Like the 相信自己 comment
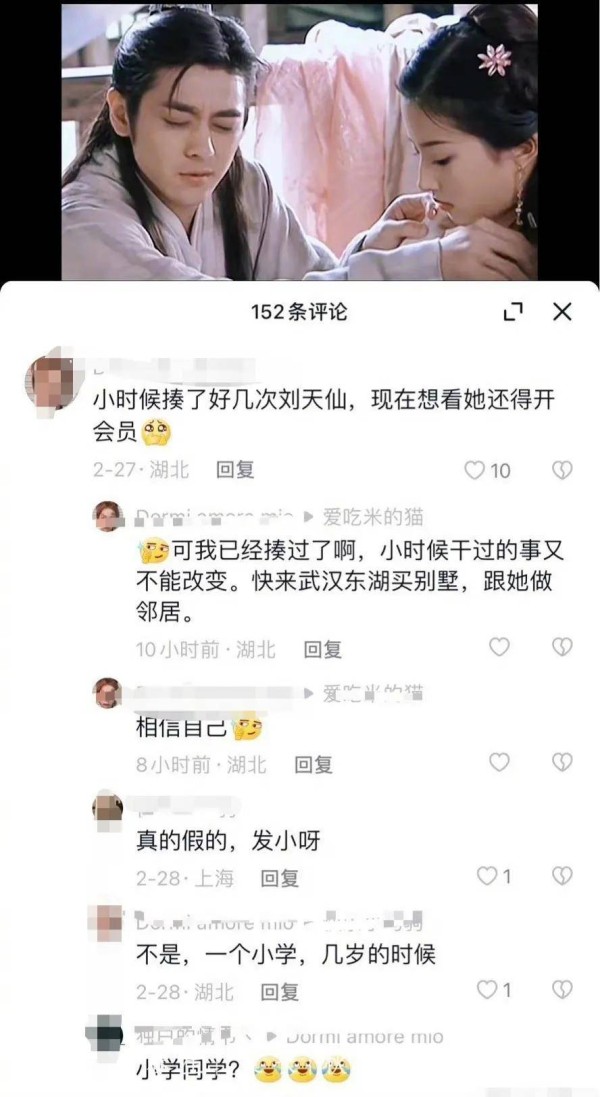This screenshot has height=1097, width=600. tap(499, 762)
